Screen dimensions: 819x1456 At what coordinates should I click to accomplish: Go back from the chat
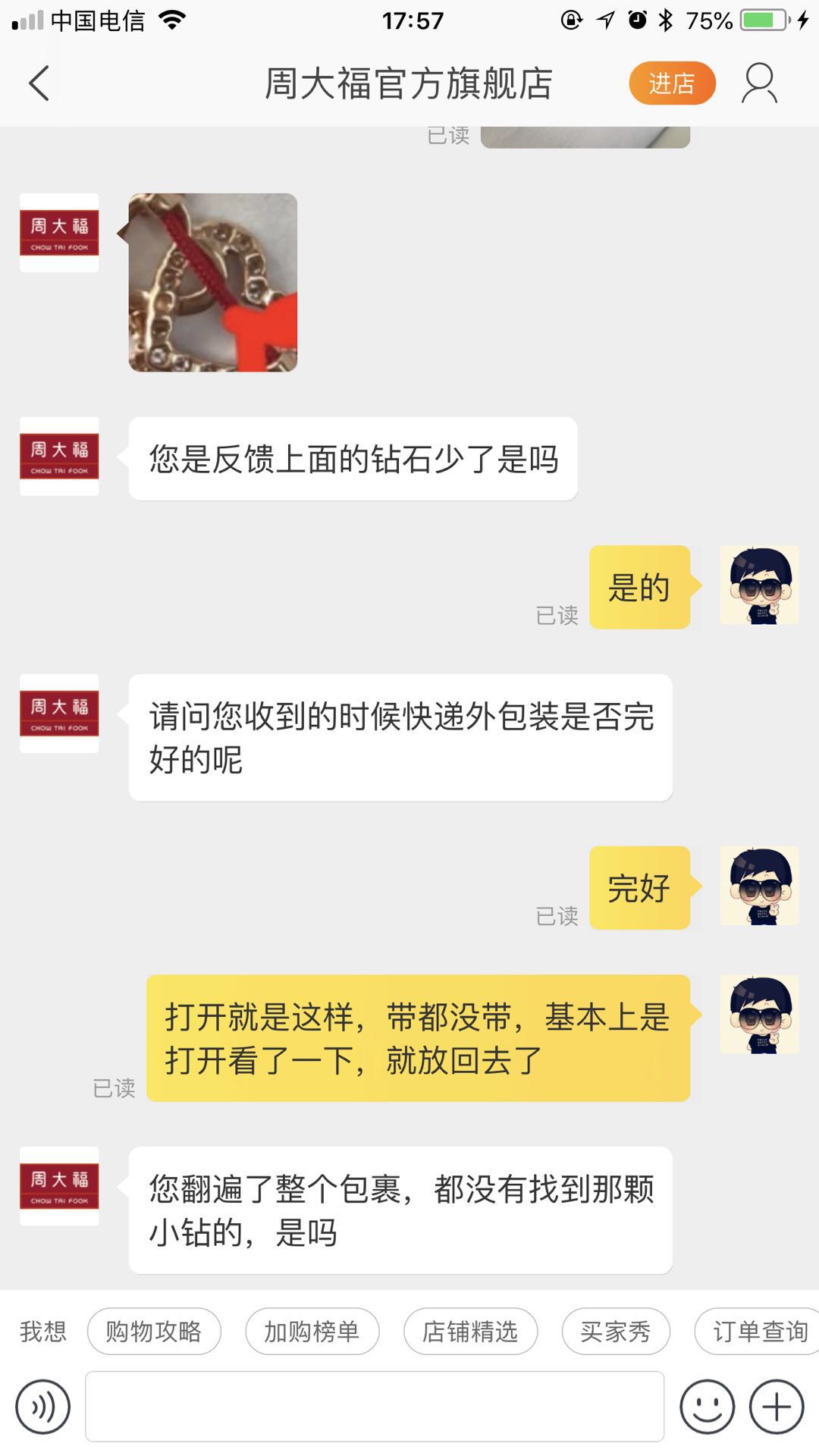(39, 83)
